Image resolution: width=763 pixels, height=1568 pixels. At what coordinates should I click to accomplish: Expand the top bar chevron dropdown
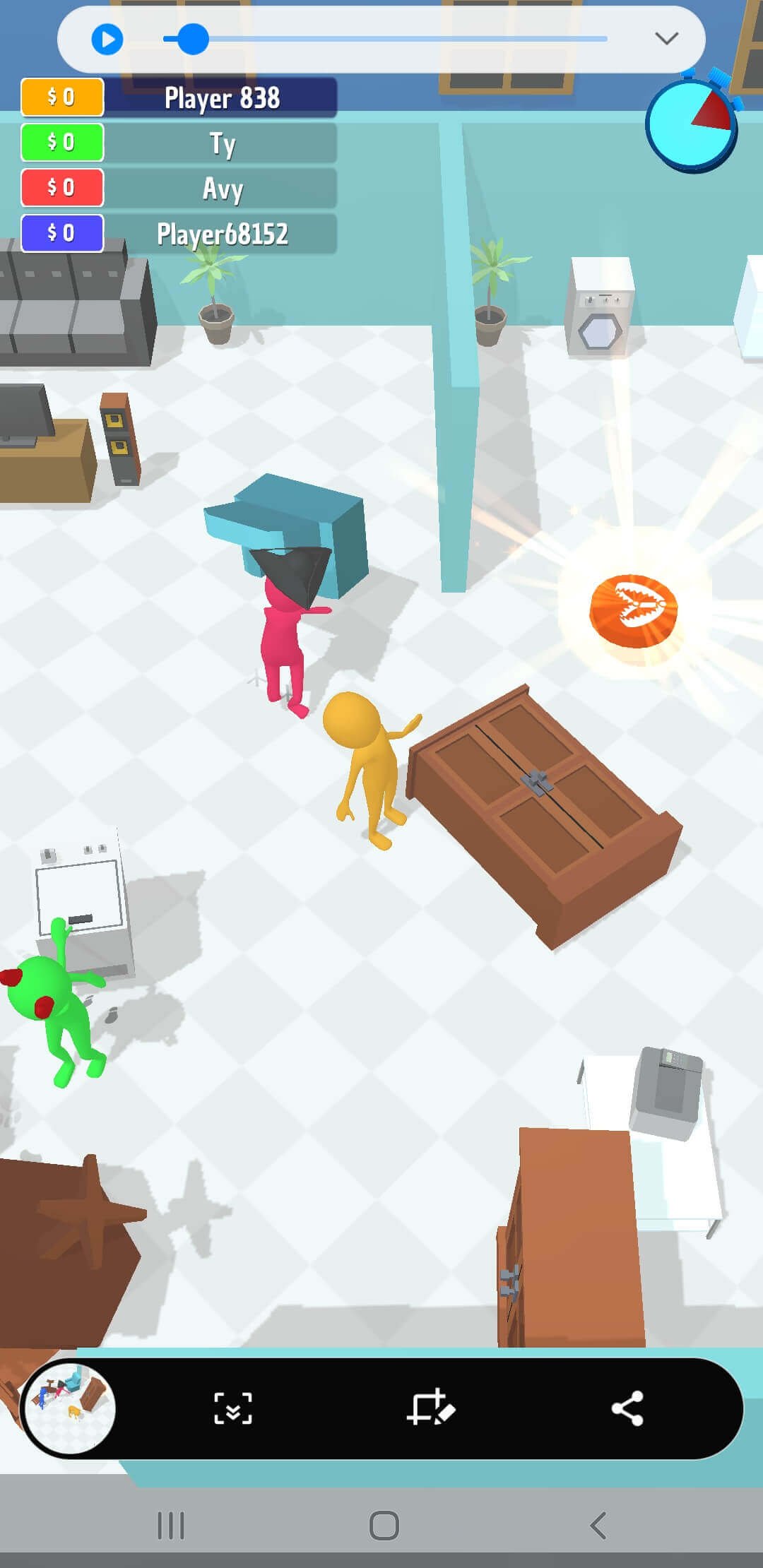[666, 38]
